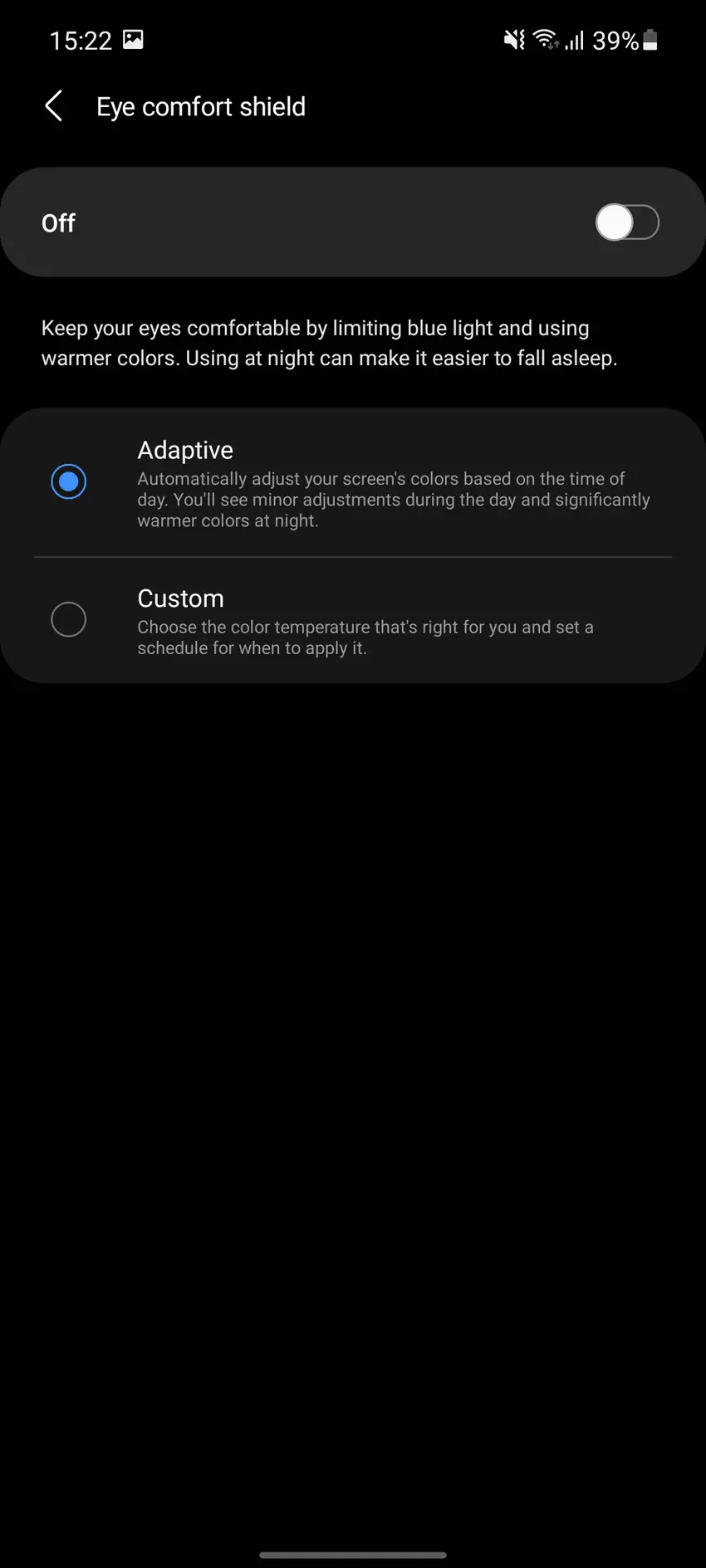
Task: Turn on the Eye comfort shield switch
Action: click(626, 222)
